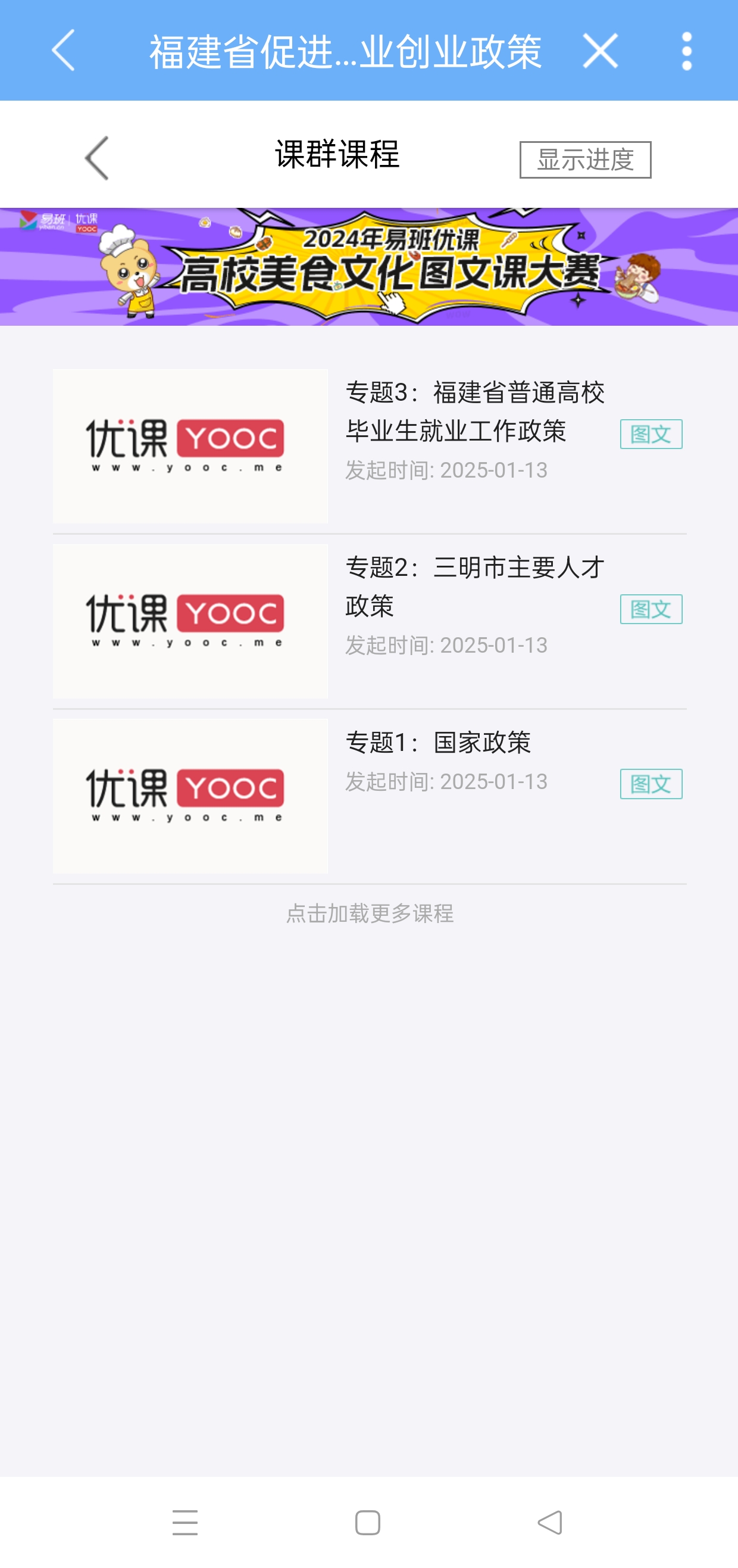
Task: Open course 专题2：三明市主要人才政策
Action: [x=474, y=585]
